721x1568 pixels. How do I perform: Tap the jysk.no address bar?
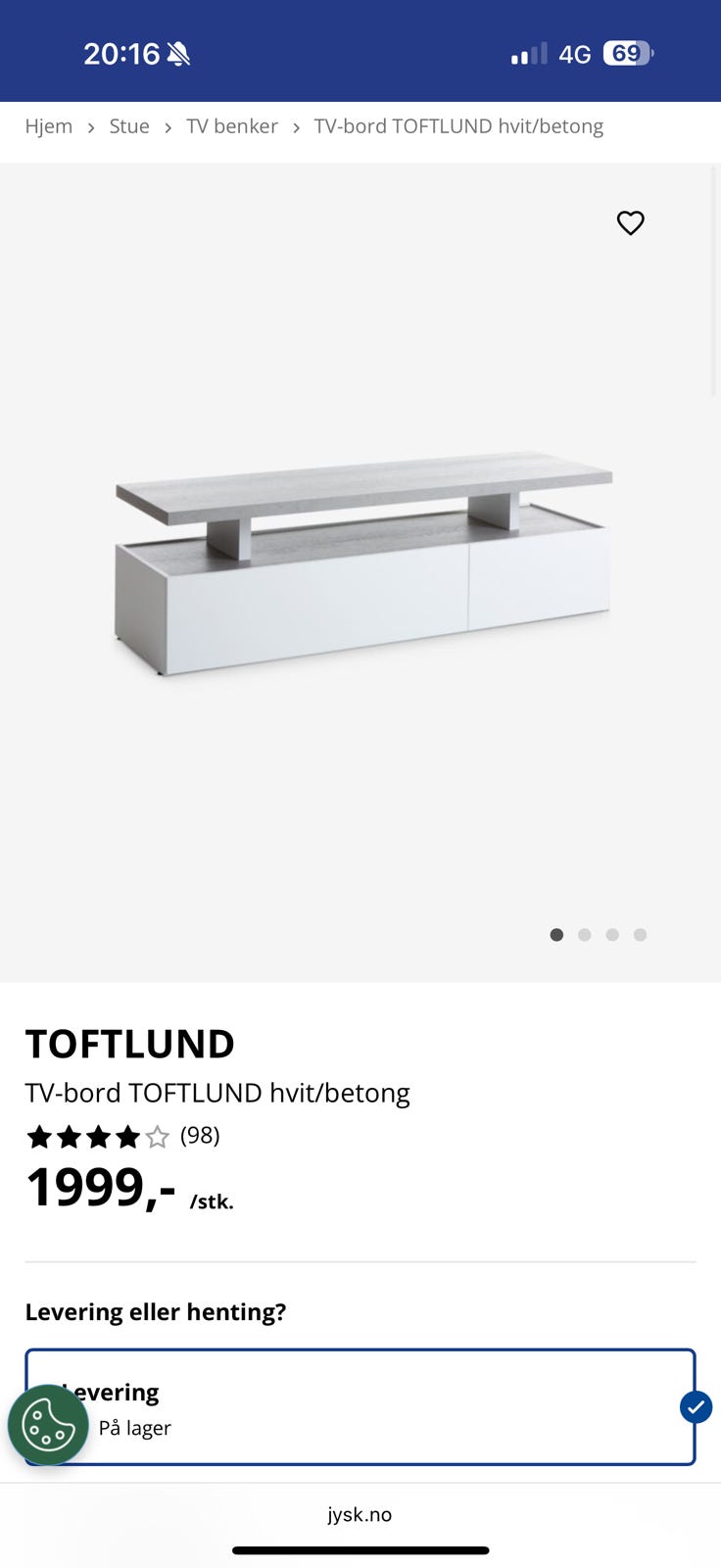click(360, 1514)
